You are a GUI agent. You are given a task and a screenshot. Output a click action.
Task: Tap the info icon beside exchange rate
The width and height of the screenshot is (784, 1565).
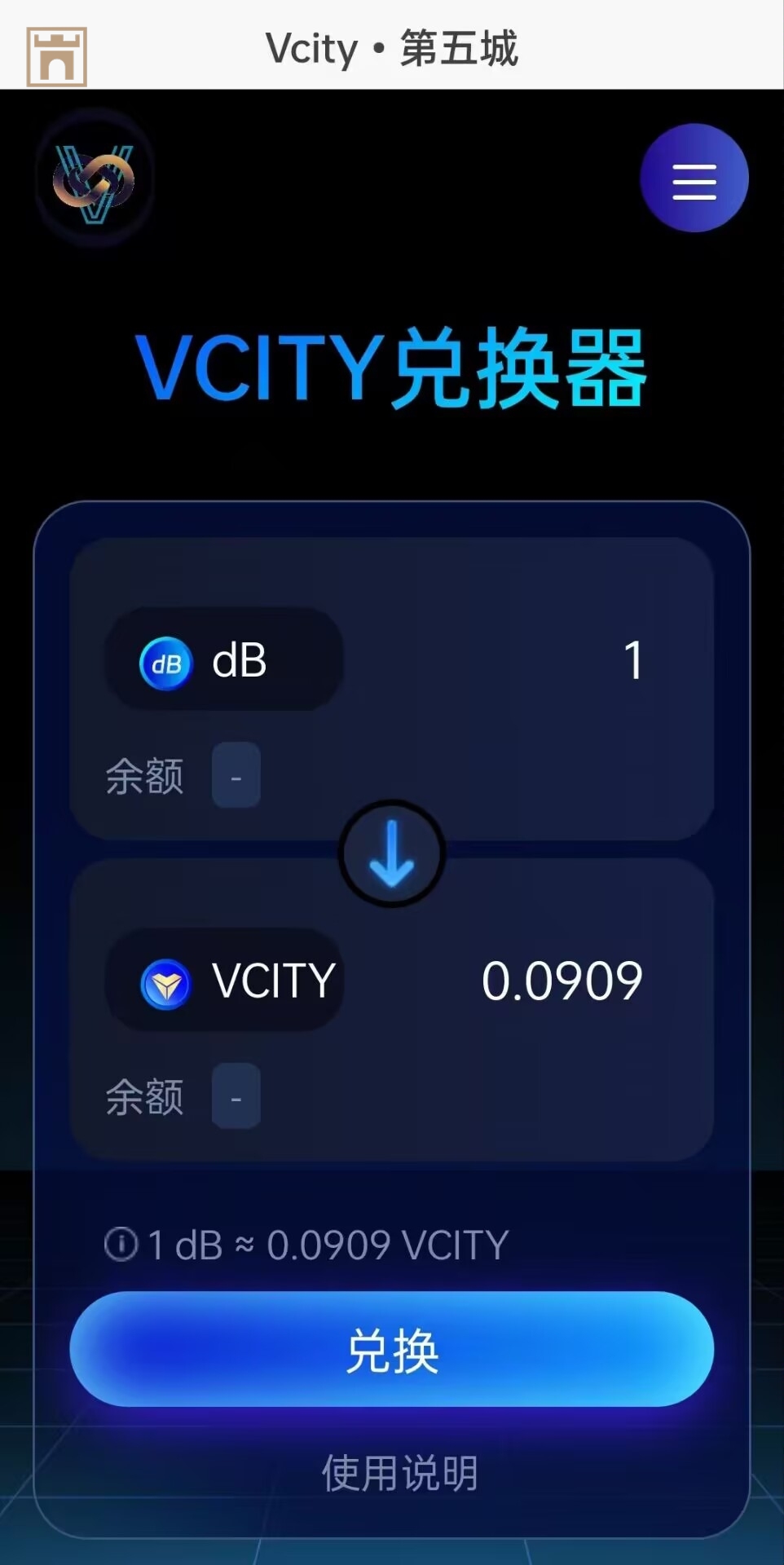[121, 1244]
